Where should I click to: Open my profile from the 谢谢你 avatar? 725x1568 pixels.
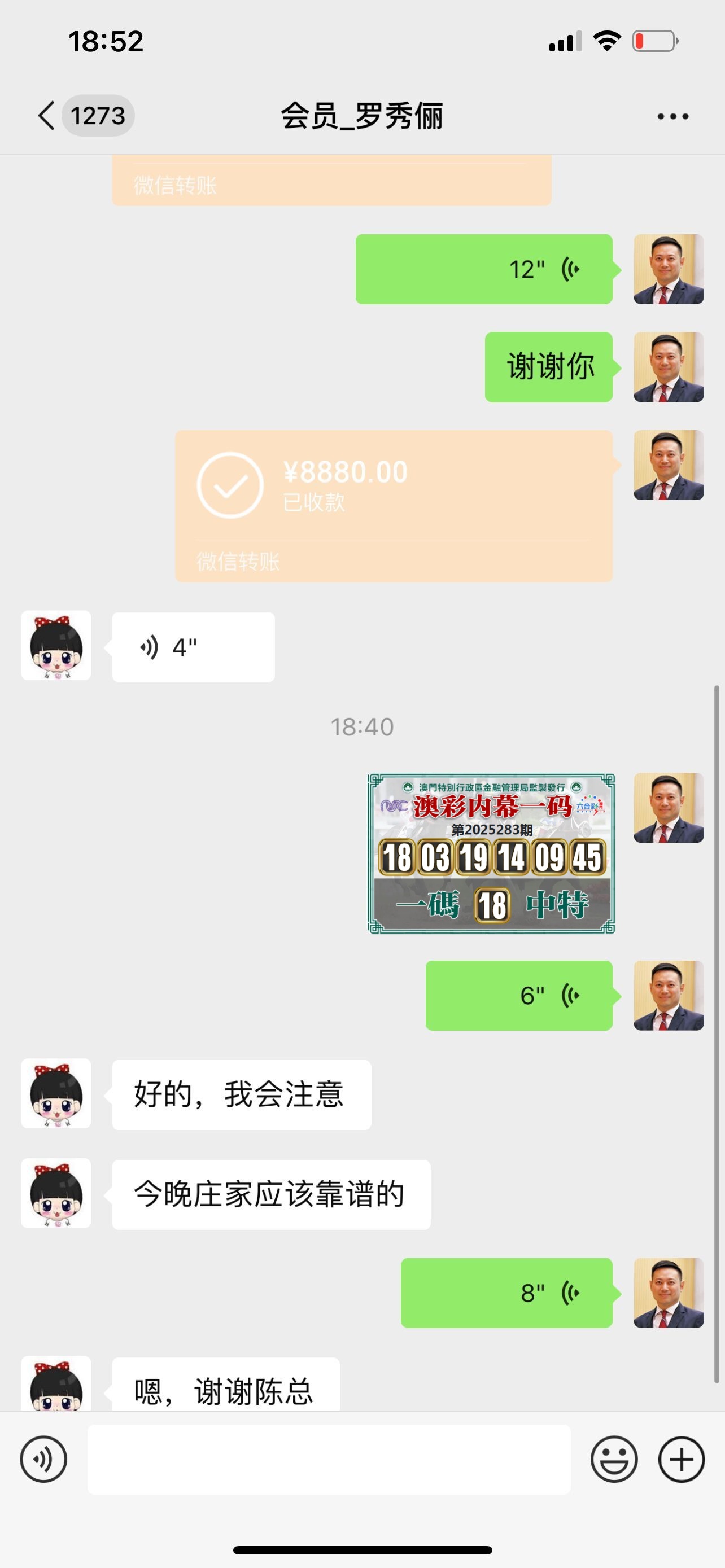[669, 367]
